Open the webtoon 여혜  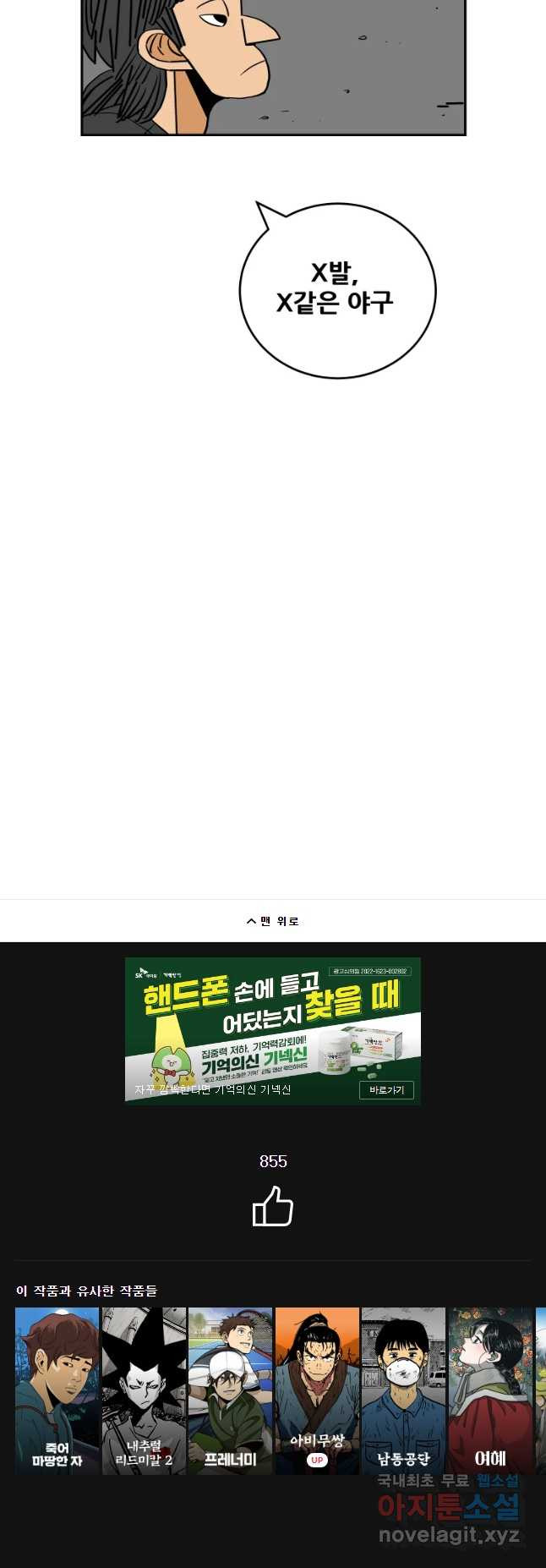tap(490, 1390)
